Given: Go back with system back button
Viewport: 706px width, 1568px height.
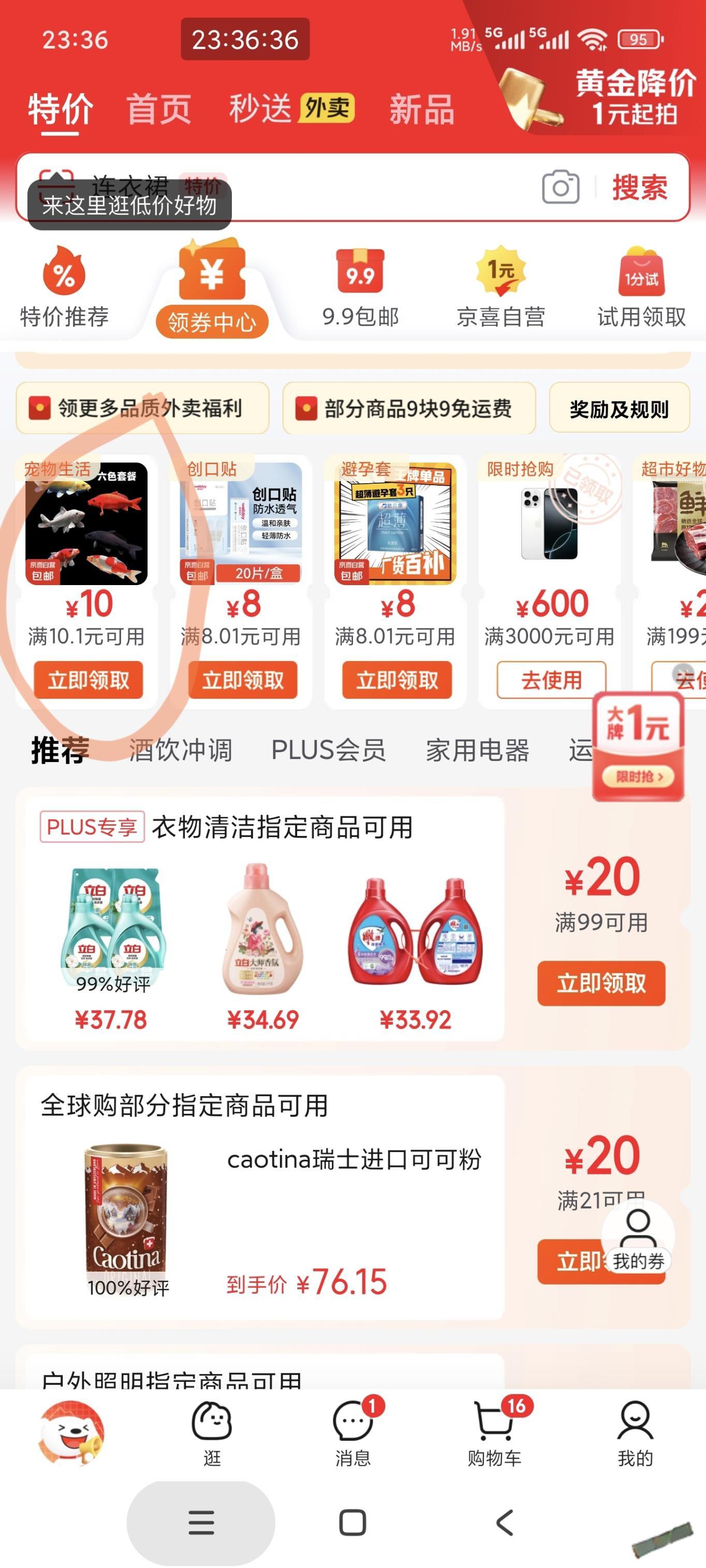Looking at the screenshot, I should pos(504,1522).
